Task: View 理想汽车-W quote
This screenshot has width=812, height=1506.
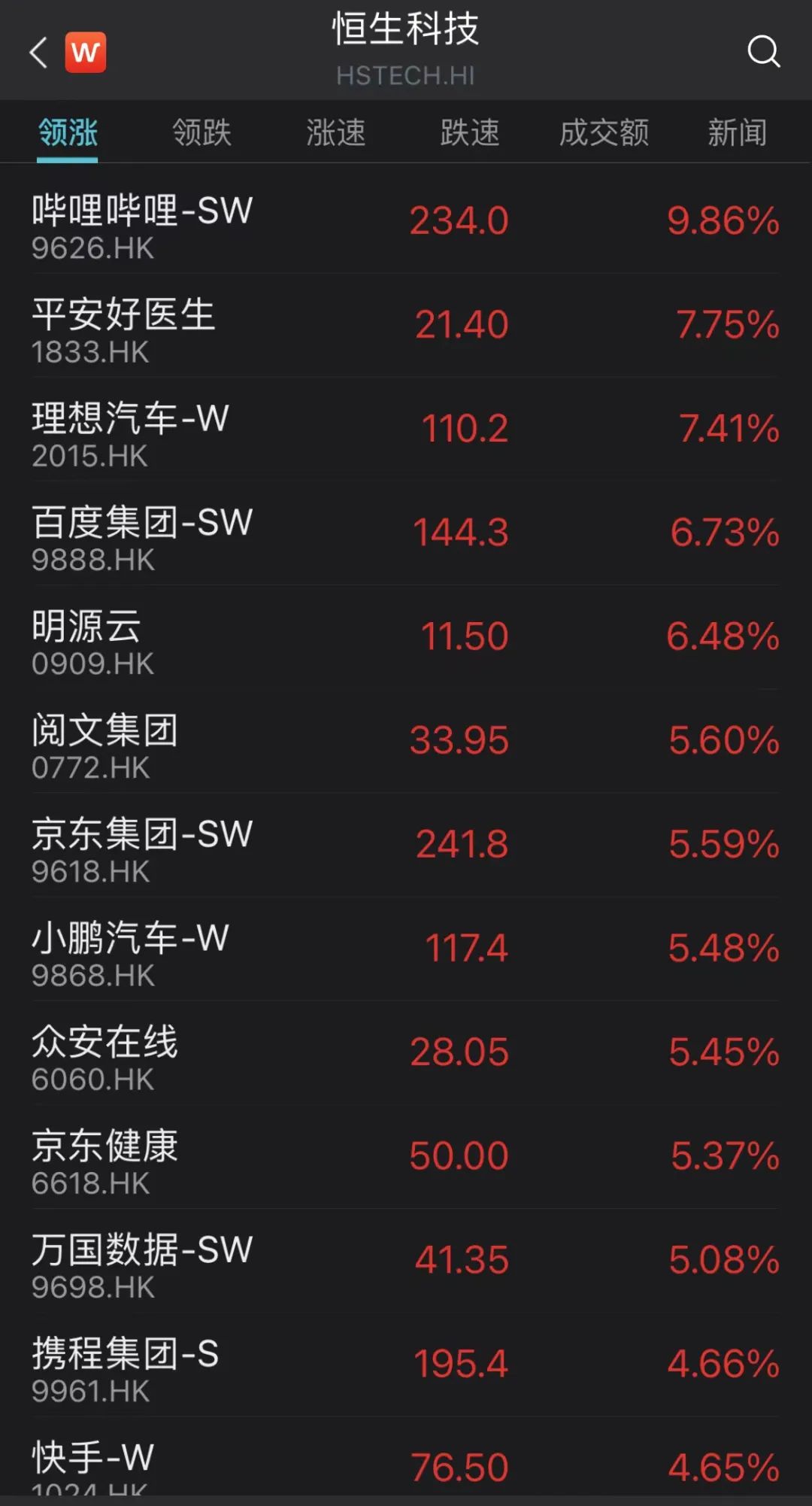Action: click(406, 430)
